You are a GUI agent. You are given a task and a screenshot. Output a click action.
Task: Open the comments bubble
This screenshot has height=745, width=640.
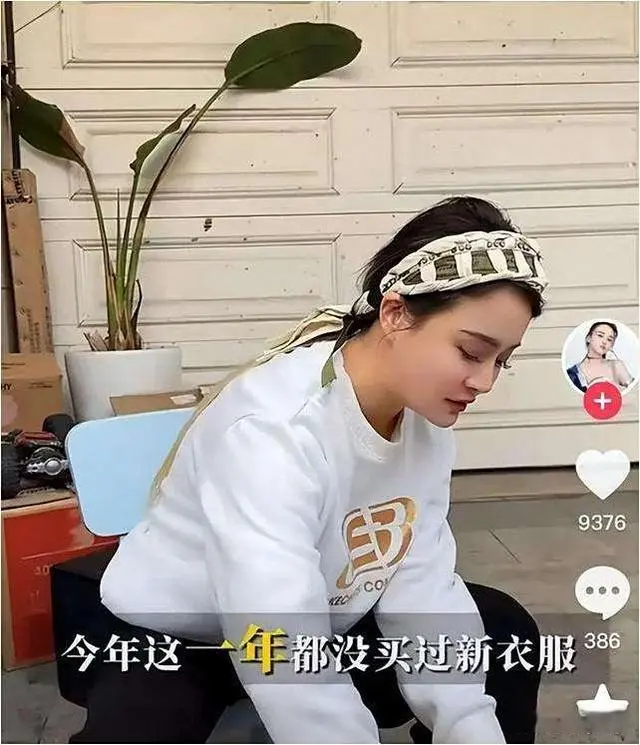(603, 591)
